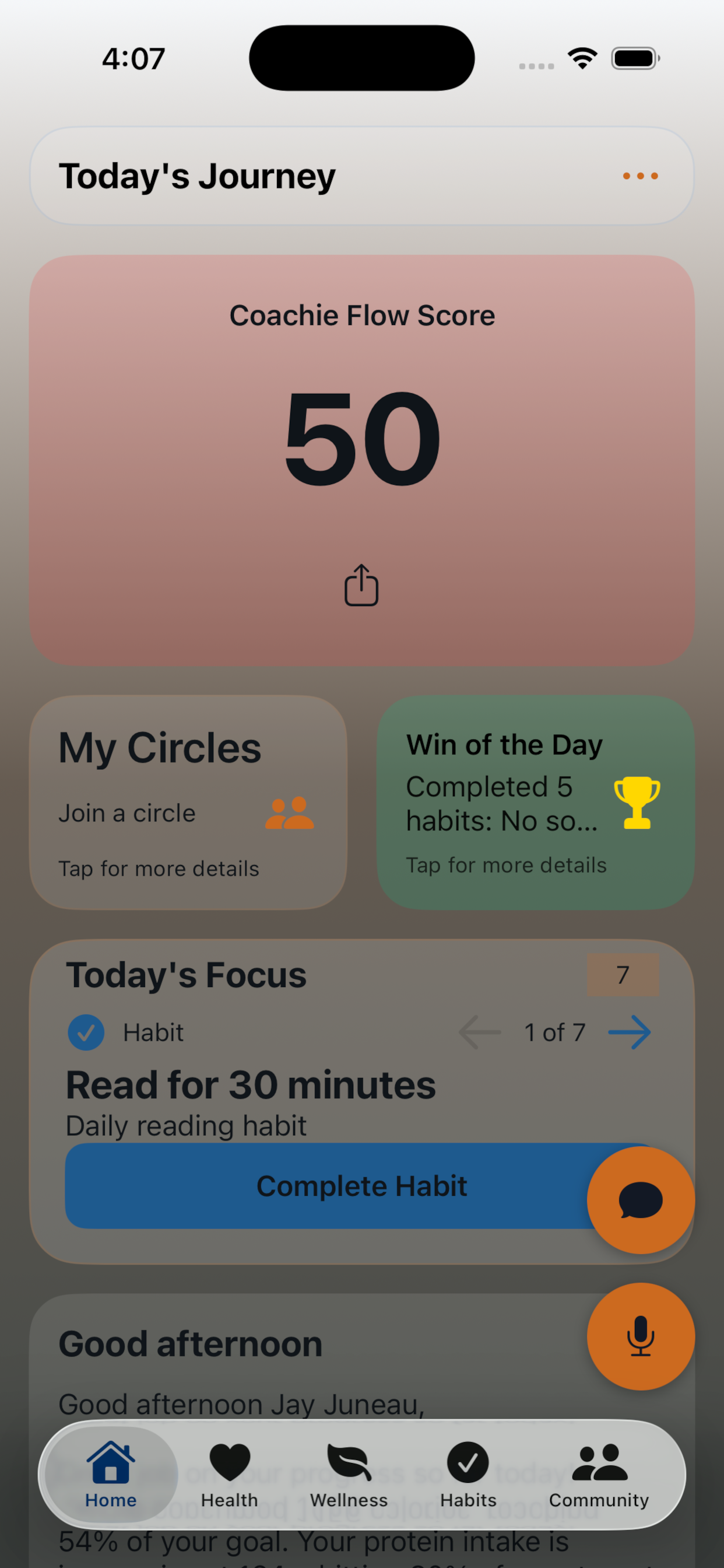Switch to the Community tab
The height and width of the screenshot is (1568, 724).
click(x=599, y=1474)
